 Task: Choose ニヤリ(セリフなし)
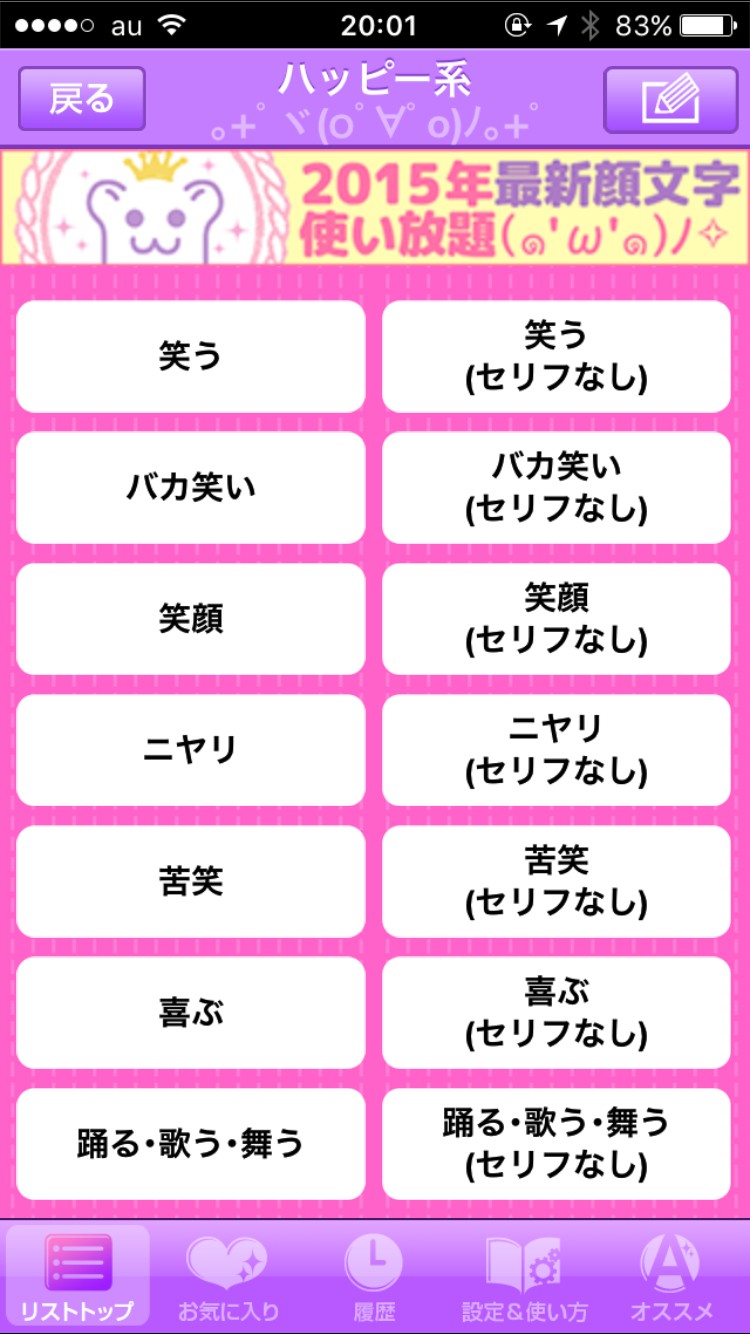pyautogui.click(x=556, y=750)
